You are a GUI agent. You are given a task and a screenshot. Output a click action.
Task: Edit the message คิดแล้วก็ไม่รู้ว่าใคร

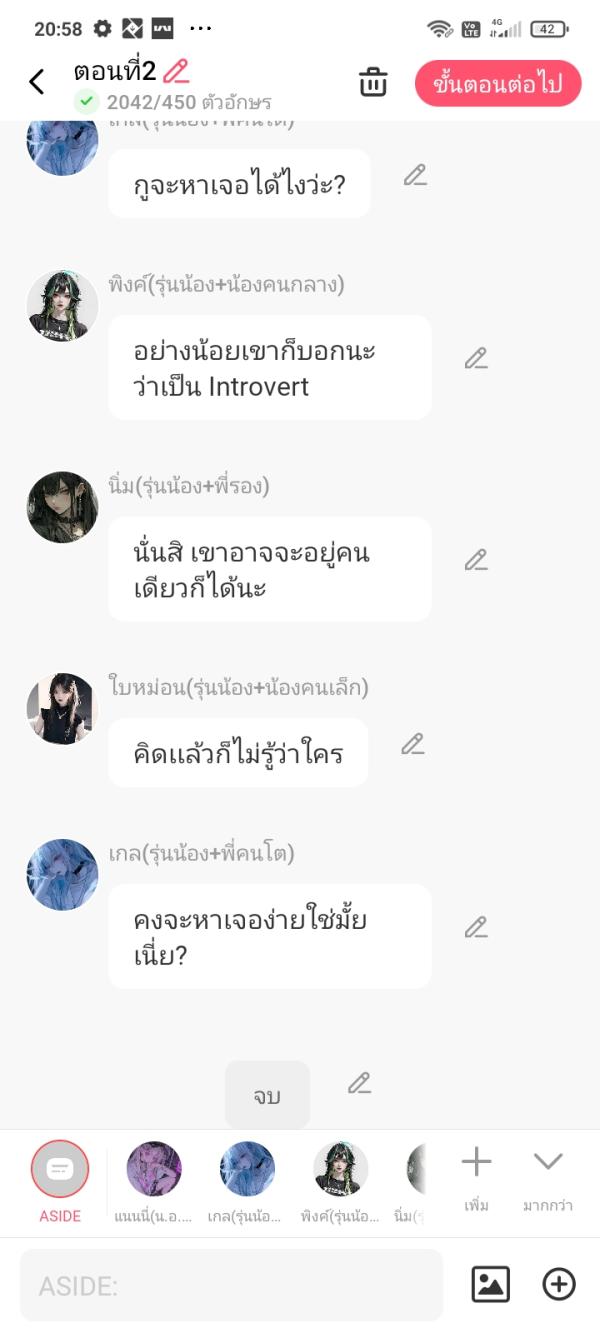(413, 744)
